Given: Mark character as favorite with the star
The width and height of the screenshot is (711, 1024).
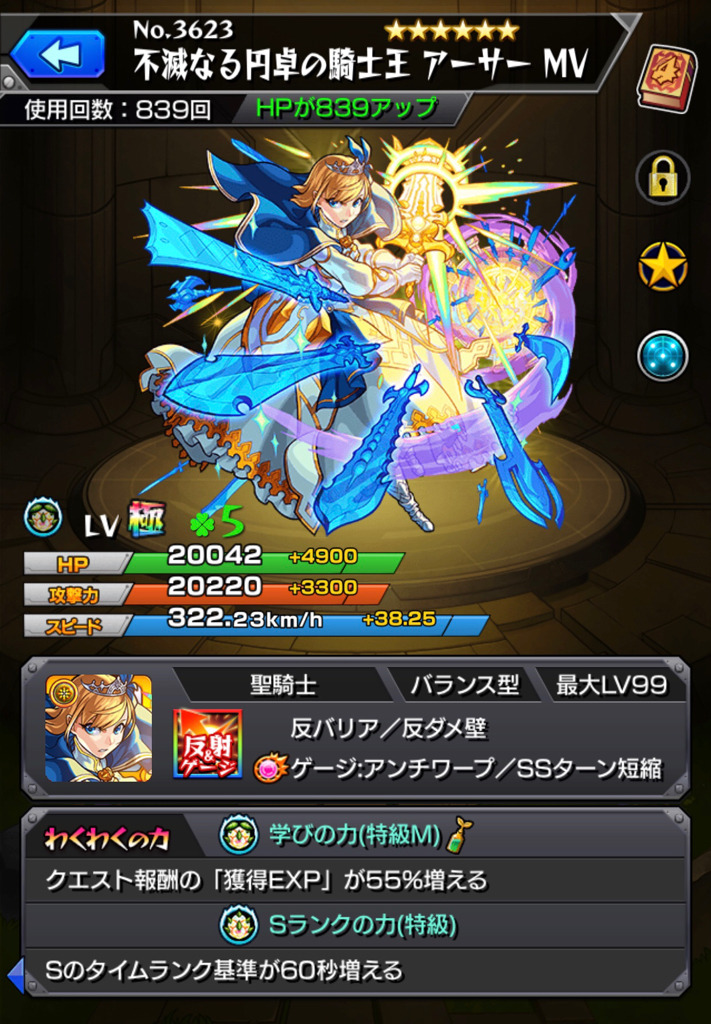Looking at the screenshot, I should 663,266.
